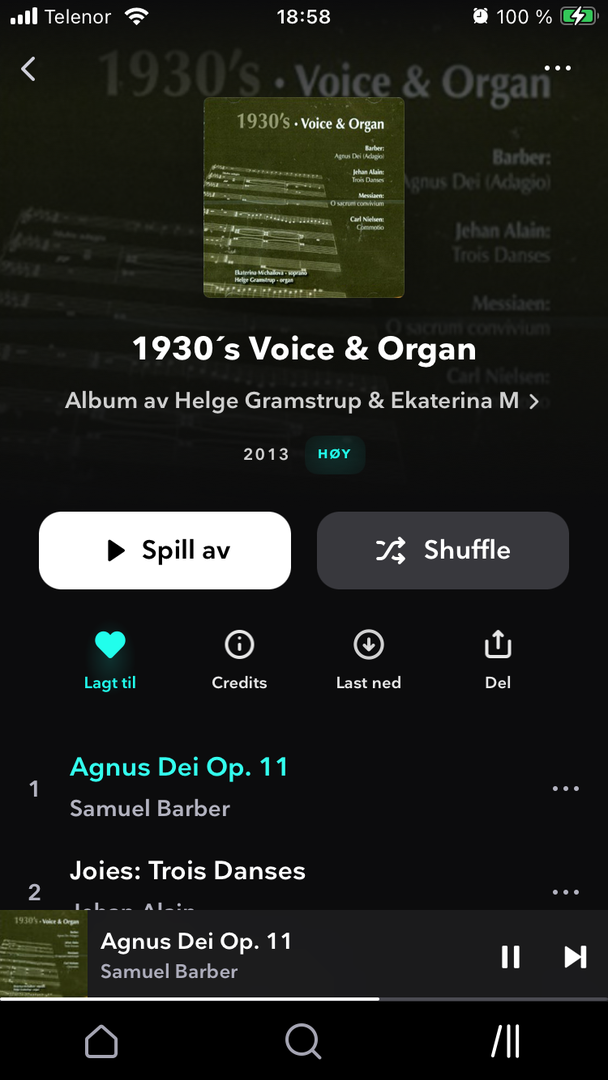The image size is (608, 1080).
Task: Go back using the top-left arrow
Action: point(28,69)
